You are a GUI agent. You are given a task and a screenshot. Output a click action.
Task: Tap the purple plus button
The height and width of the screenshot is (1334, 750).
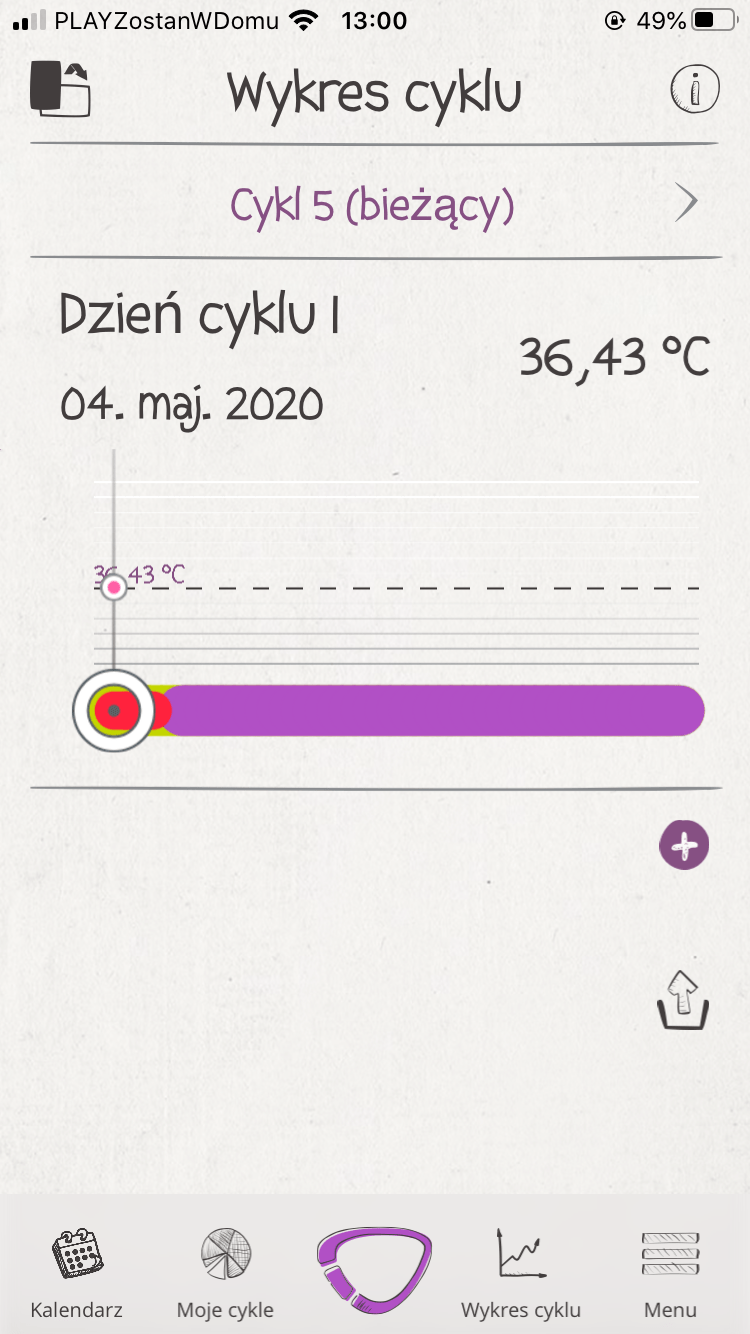[x=684, y=847]
